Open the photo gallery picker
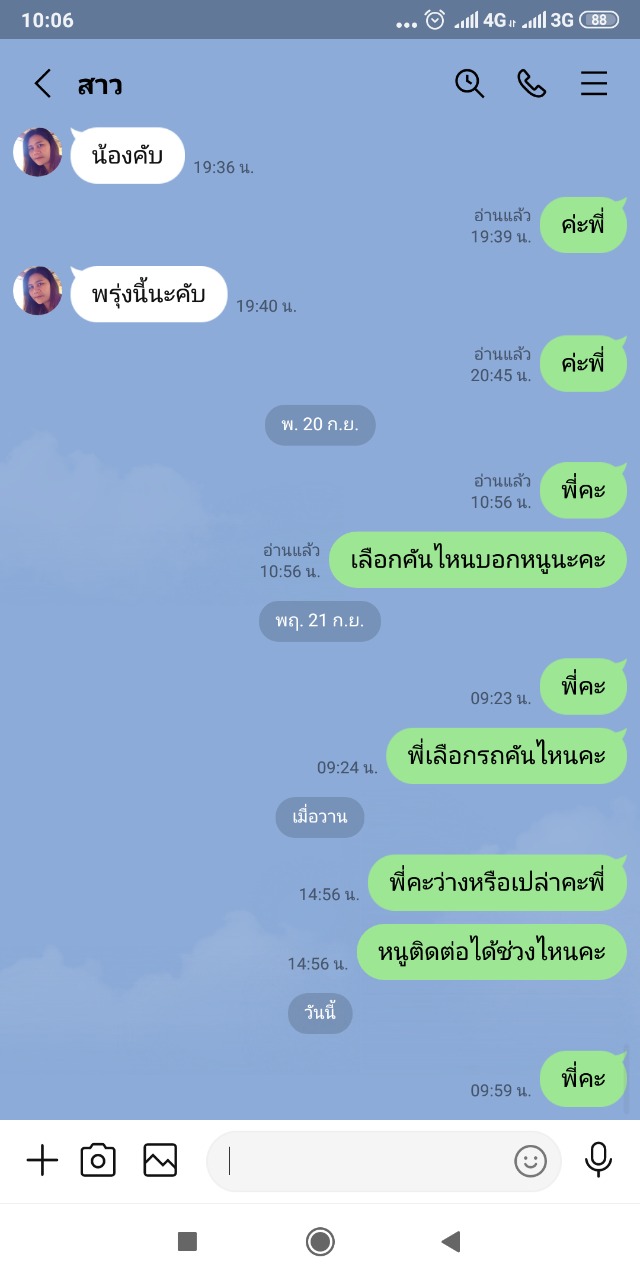Image resolution: width=640 pixels, height=1280 pixels. point(160,1160)
